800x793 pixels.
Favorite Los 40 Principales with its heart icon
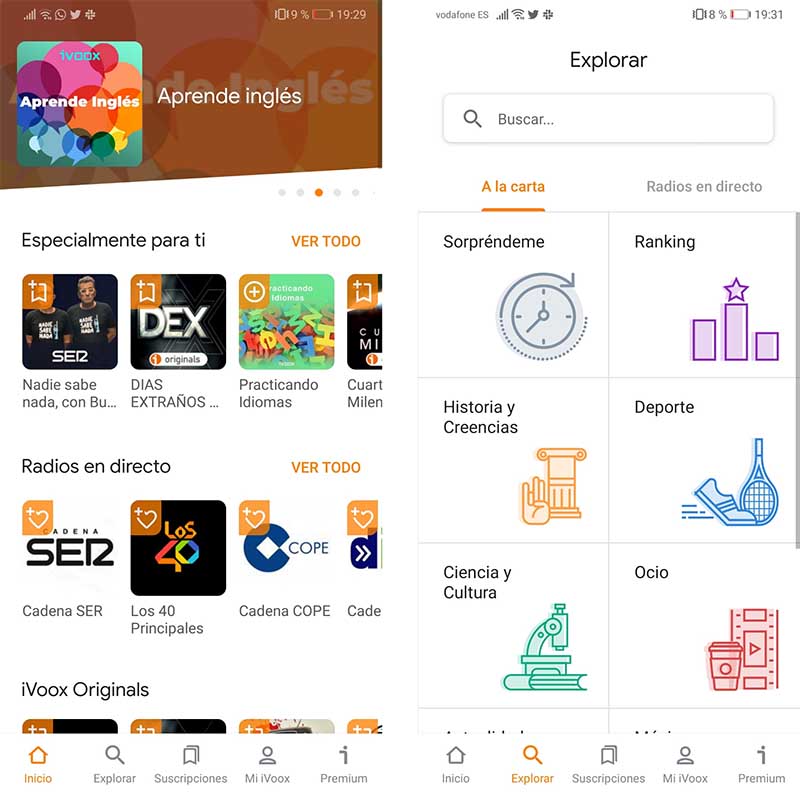pyautogui.click(x=146, y=517)
